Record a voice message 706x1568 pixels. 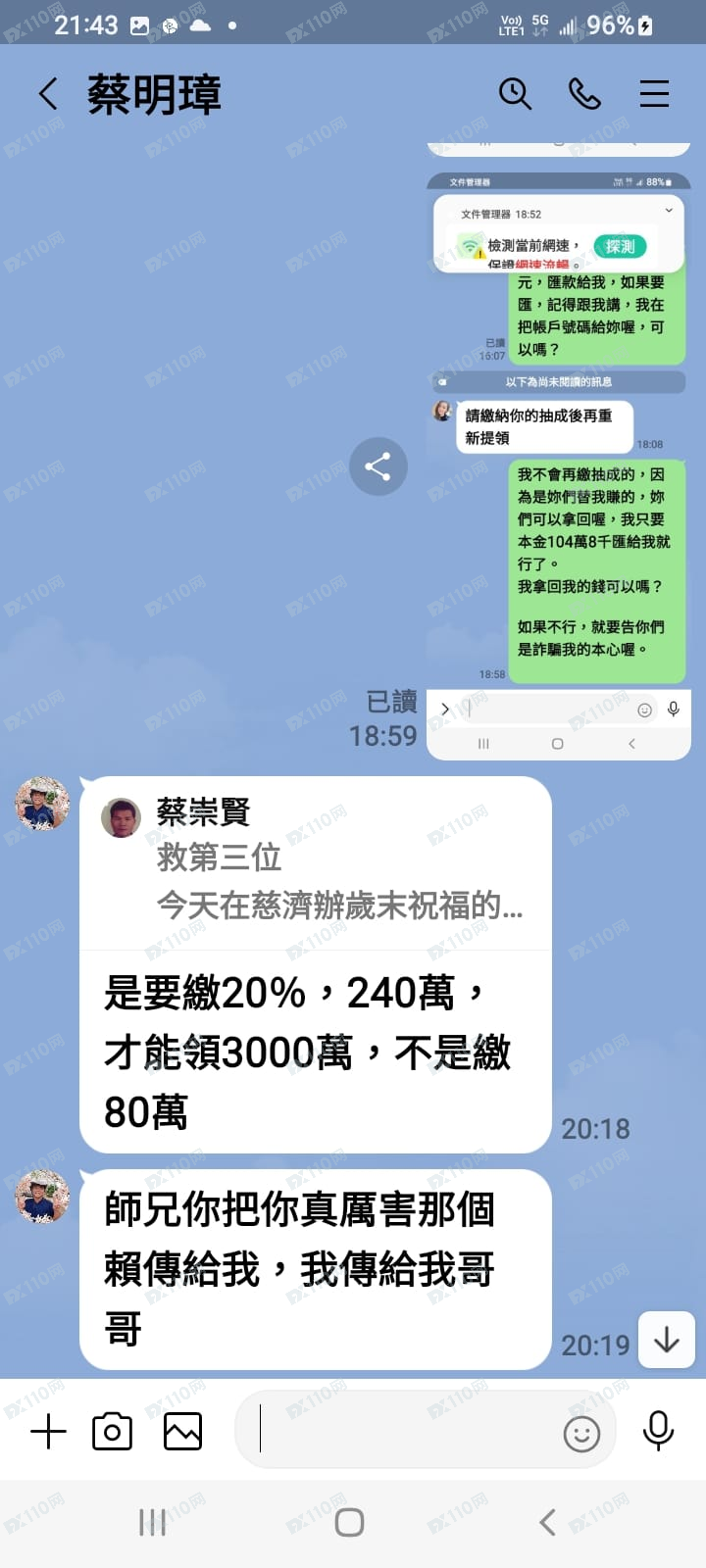[x=658, y=1431]
